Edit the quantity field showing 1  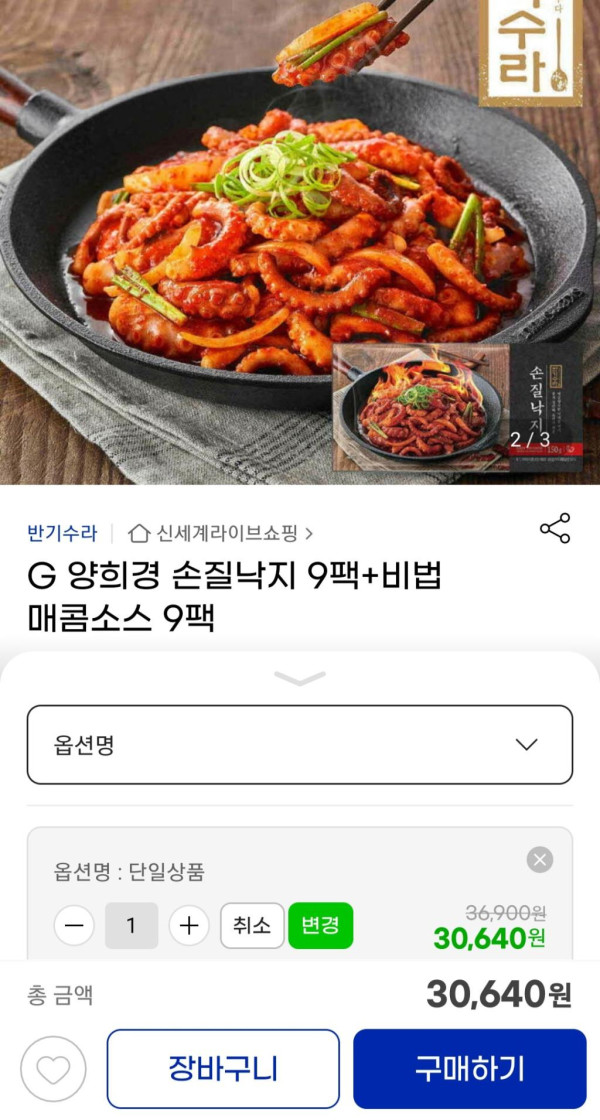(131, 926)
